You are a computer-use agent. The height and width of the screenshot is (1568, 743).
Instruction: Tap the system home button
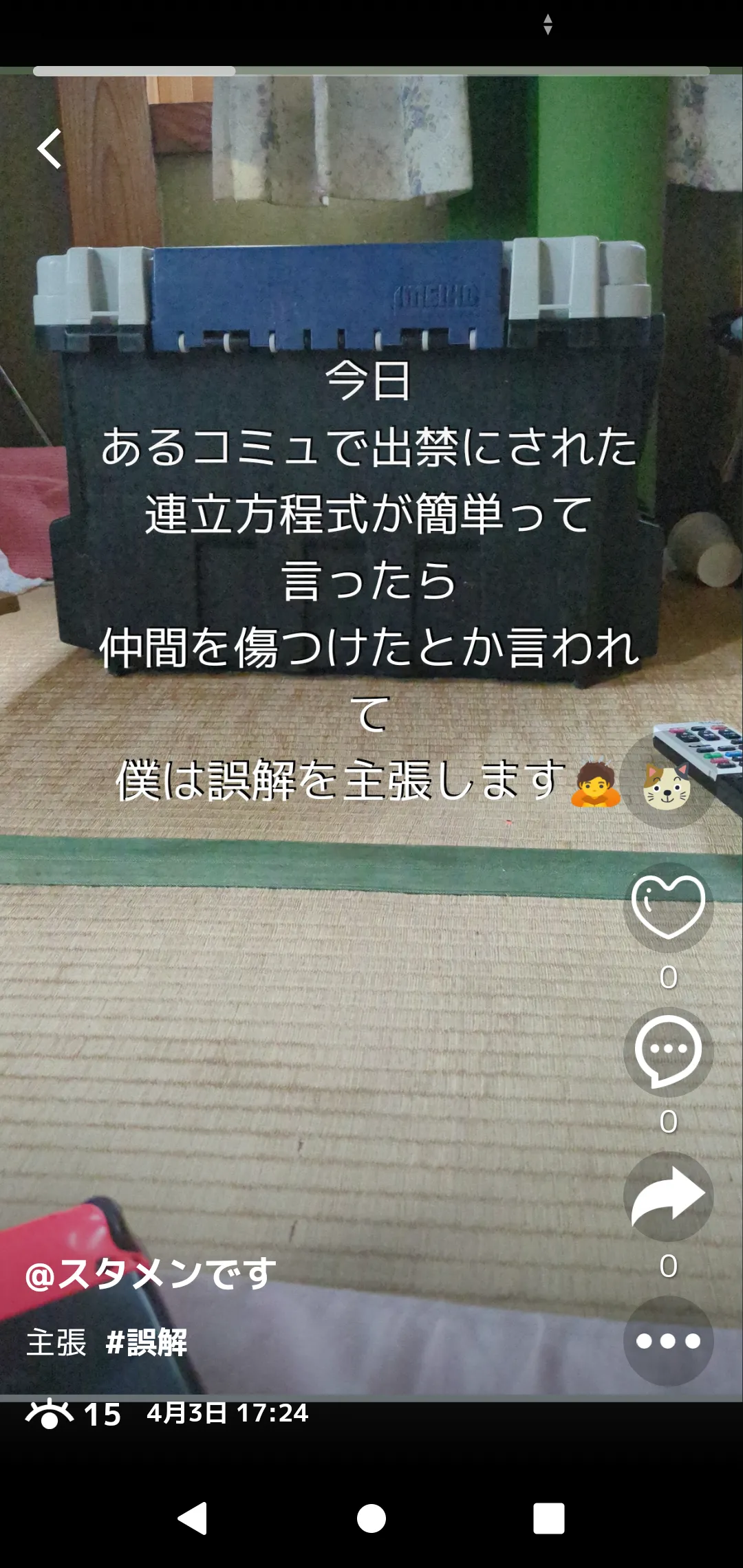[371, 1518]
